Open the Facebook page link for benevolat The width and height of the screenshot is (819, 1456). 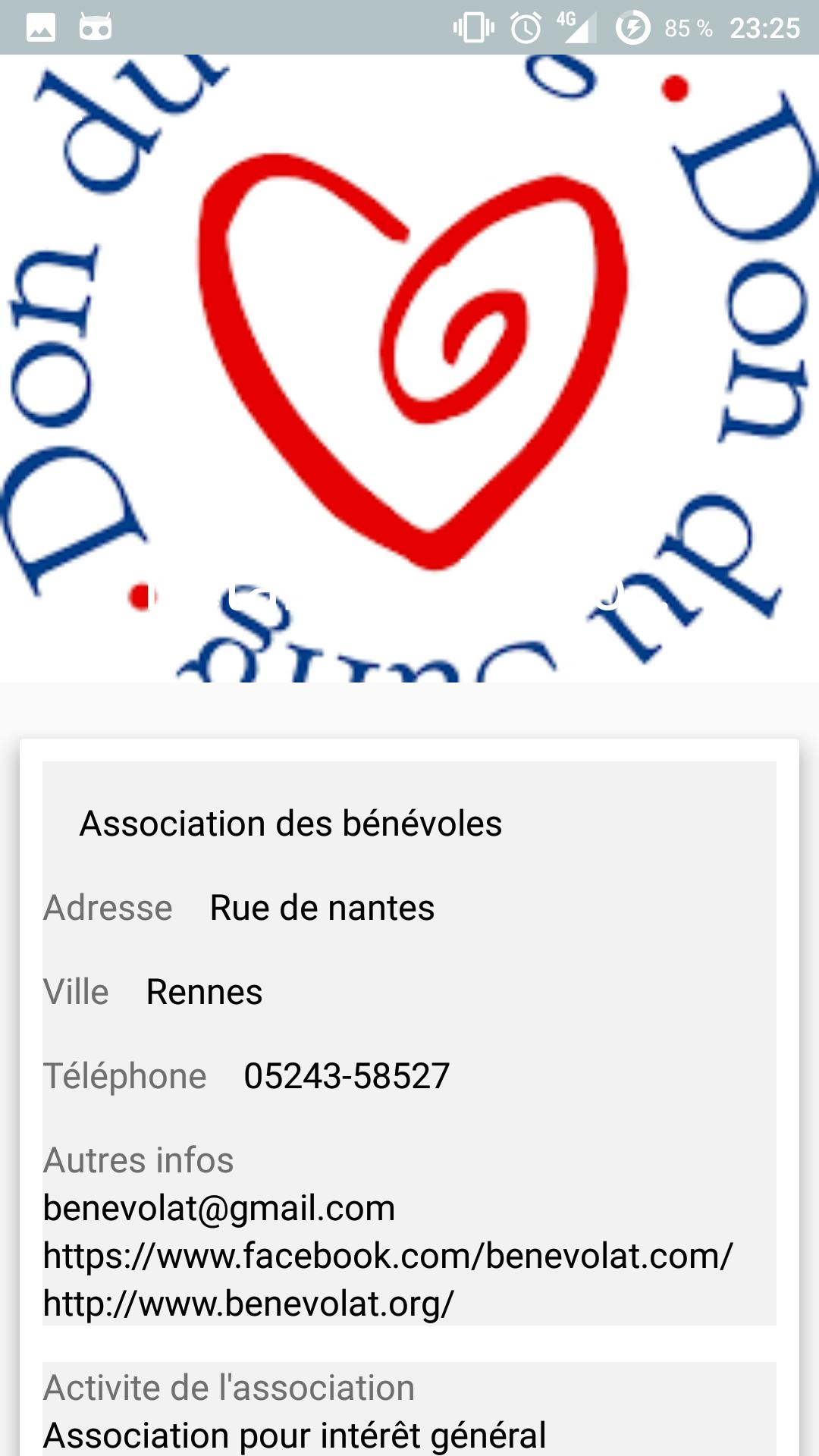click(388, 1256)
